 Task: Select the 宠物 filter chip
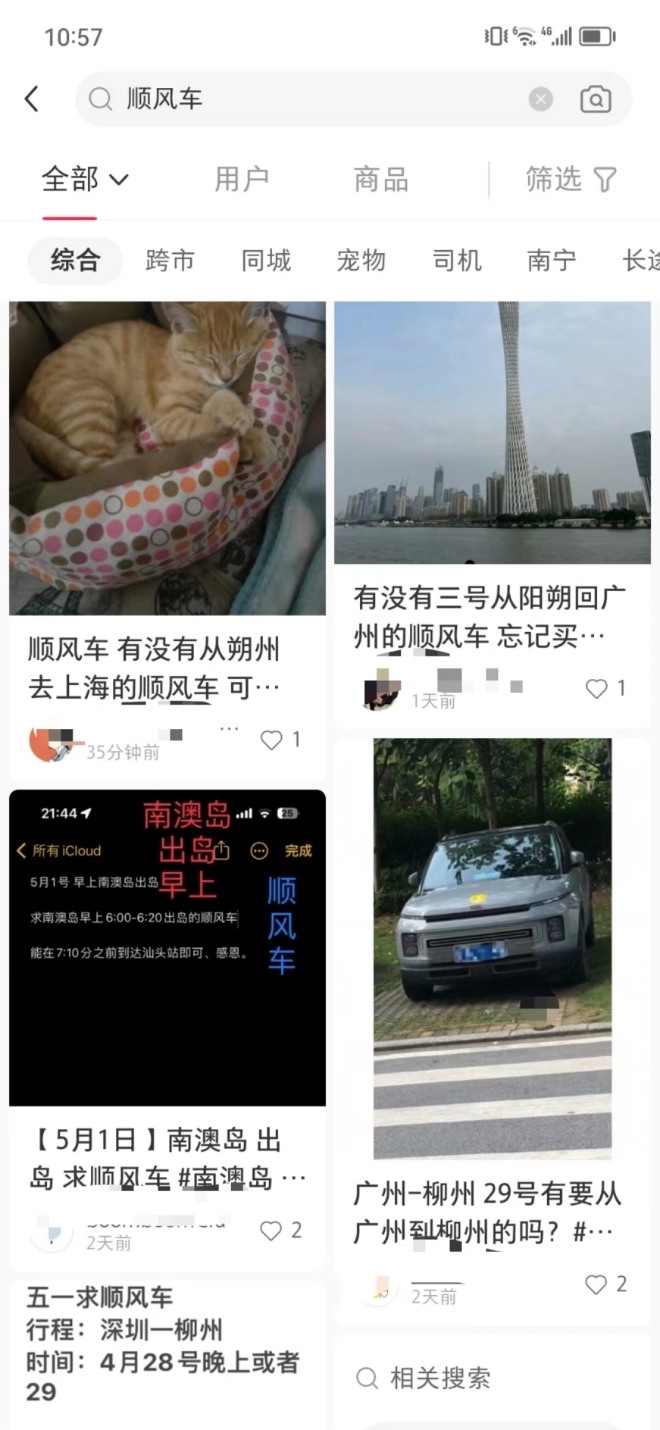(x=361, y=261)
